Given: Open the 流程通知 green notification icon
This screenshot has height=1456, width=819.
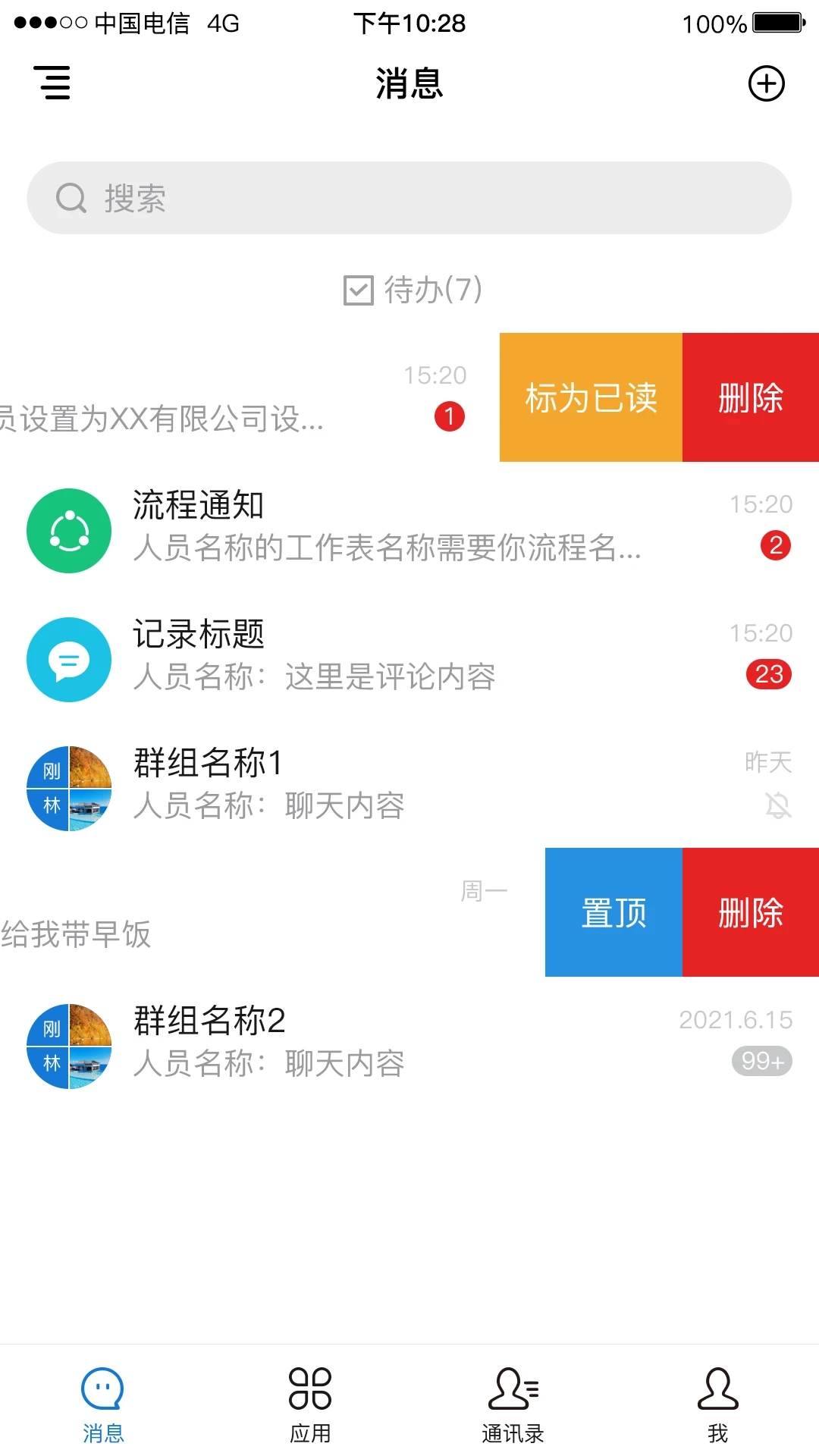Looking at the screenshot, I should click(x=68, y=530).
